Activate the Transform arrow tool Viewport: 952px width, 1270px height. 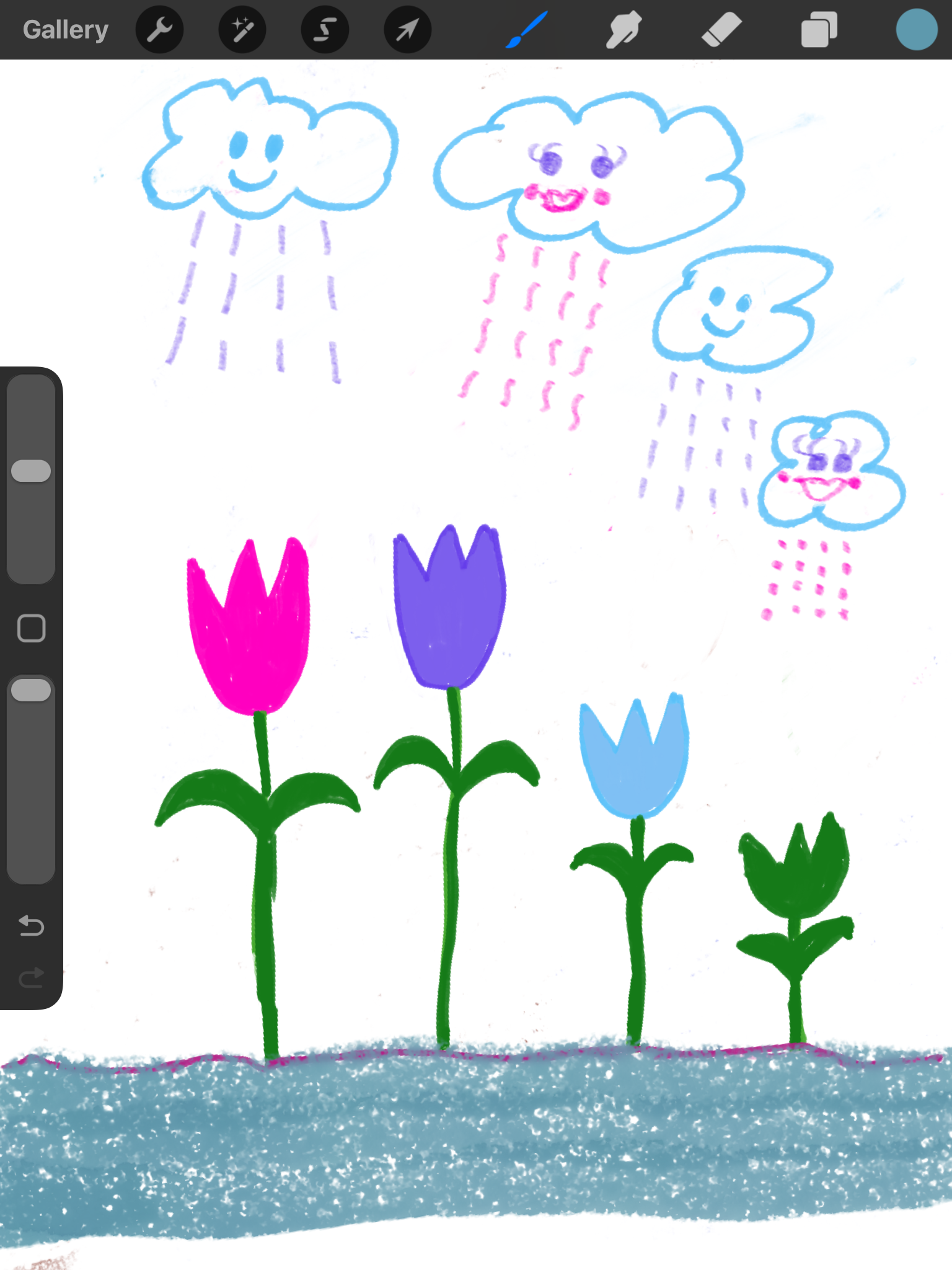[x=407, y=30]
